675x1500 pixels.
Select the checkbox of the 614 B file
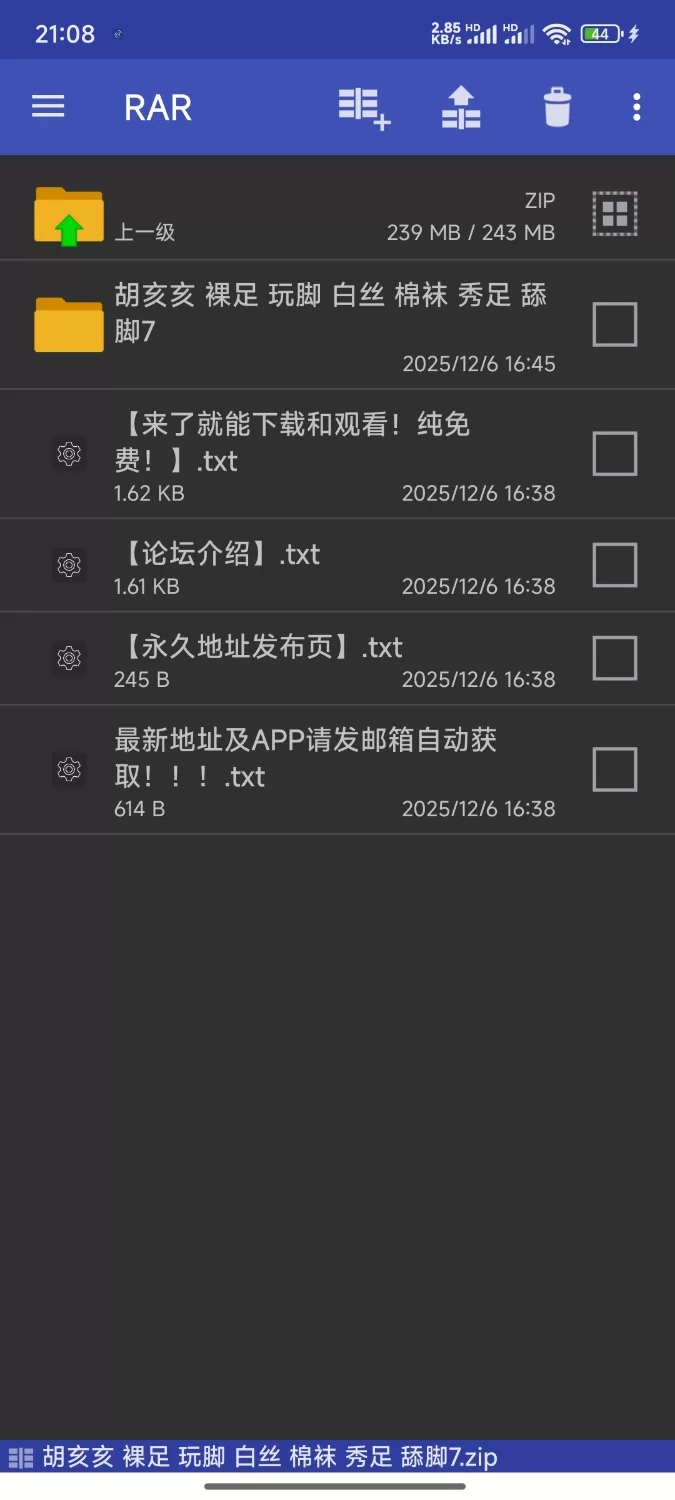tap(614, 769)
